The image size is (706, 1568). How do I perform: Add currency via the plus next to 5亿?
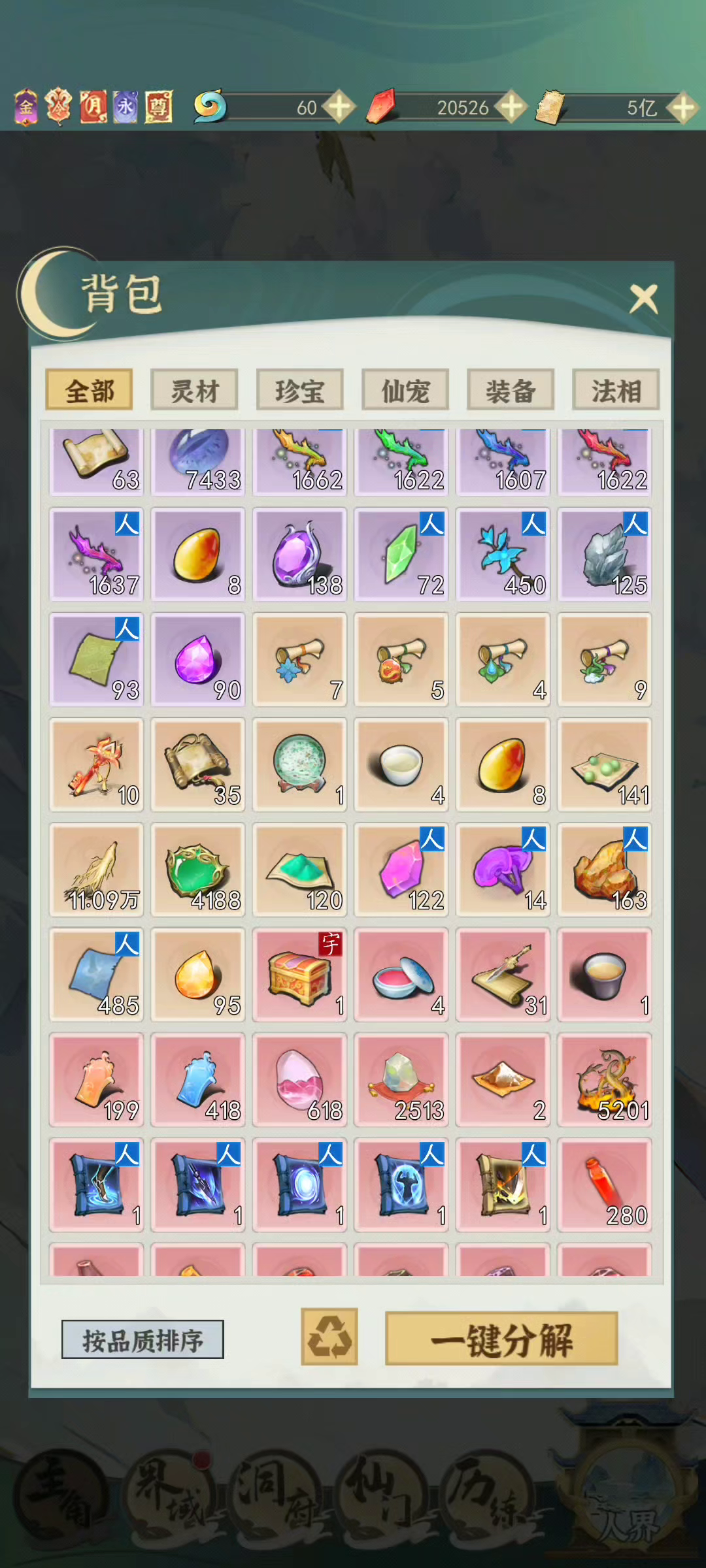(x=684, y=107)
